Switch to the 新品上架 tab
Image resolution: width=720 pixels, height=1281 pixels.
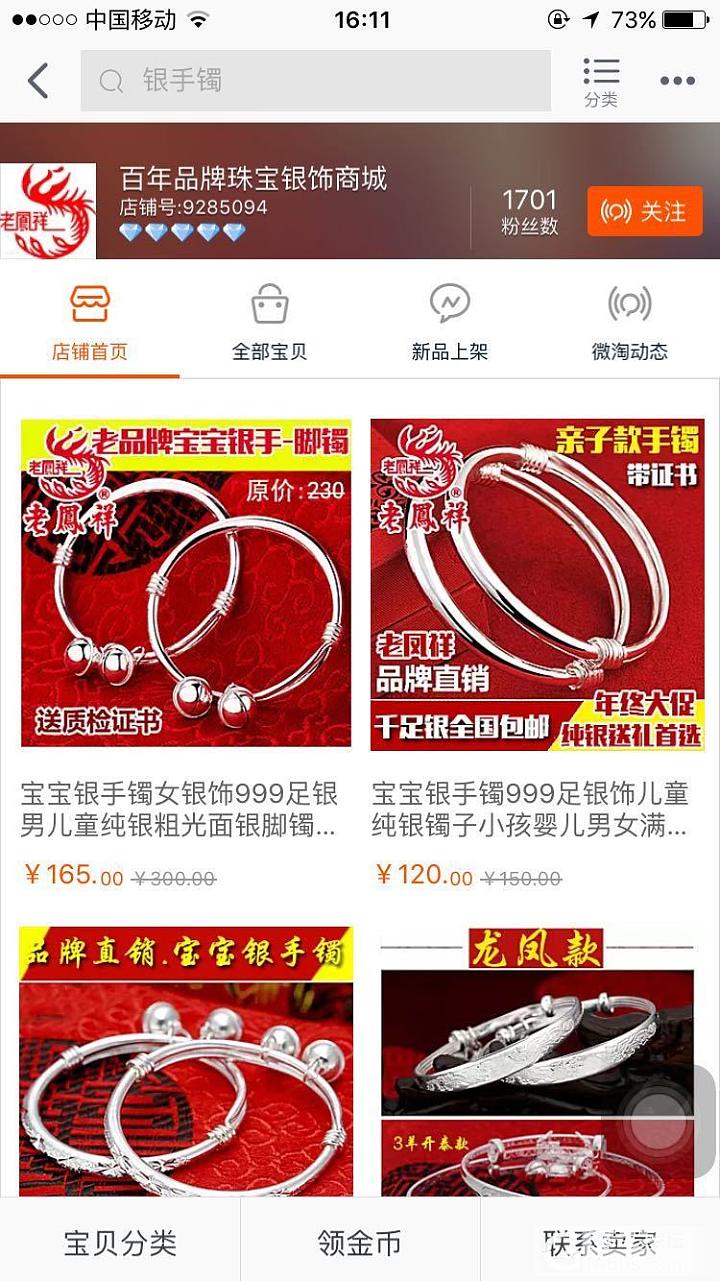click(x=449, y=322)
